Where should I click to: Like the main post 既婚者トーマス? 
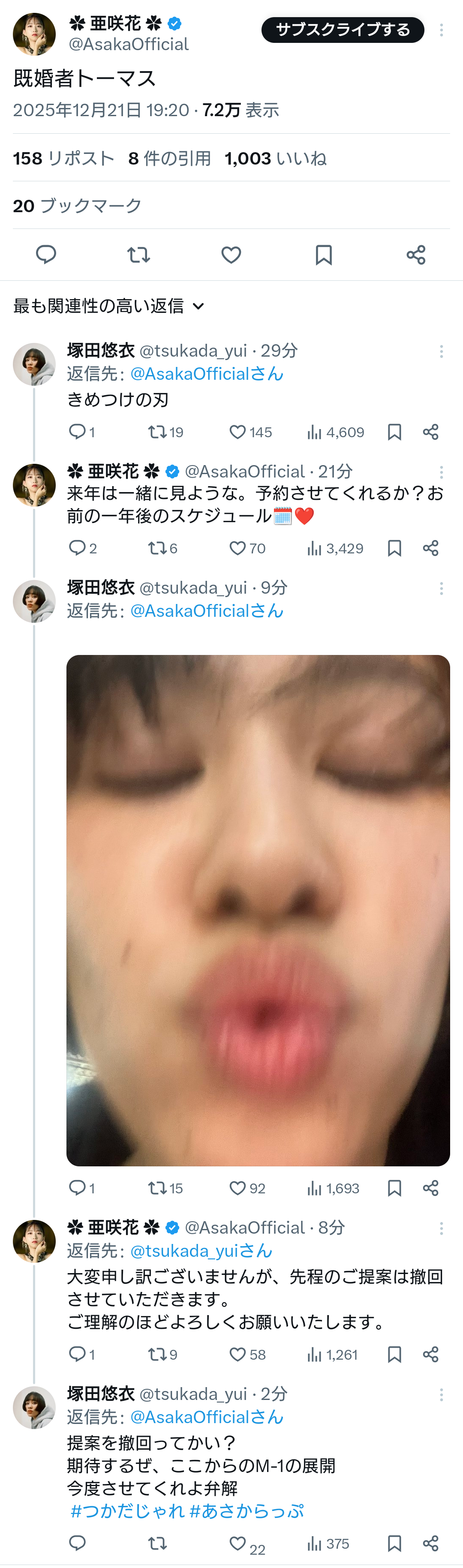231,255
